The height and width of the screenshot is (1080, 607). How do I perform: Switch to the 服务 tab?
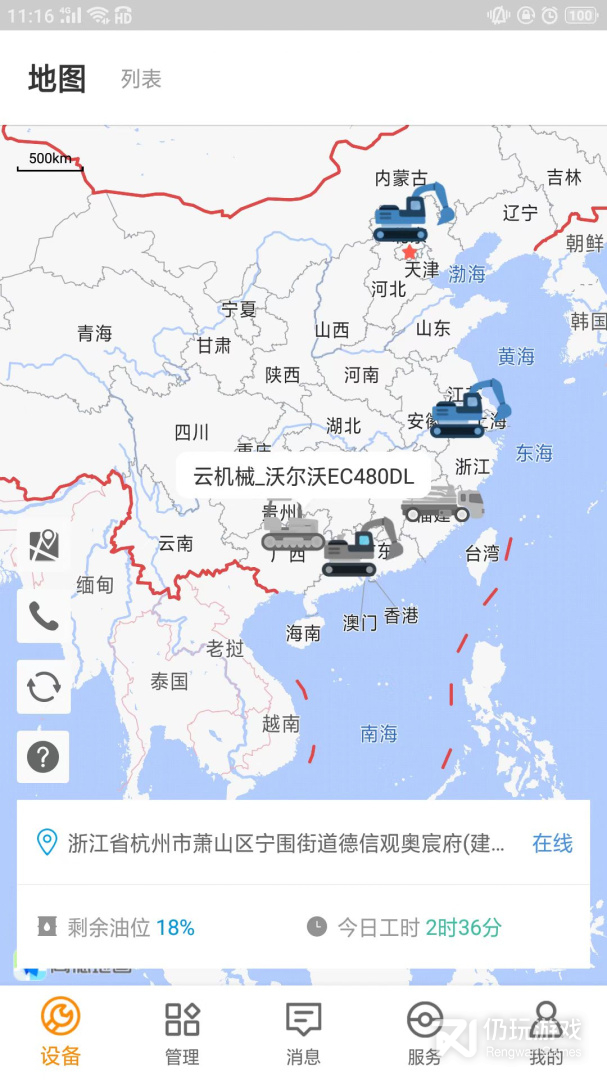[424, 1034]
